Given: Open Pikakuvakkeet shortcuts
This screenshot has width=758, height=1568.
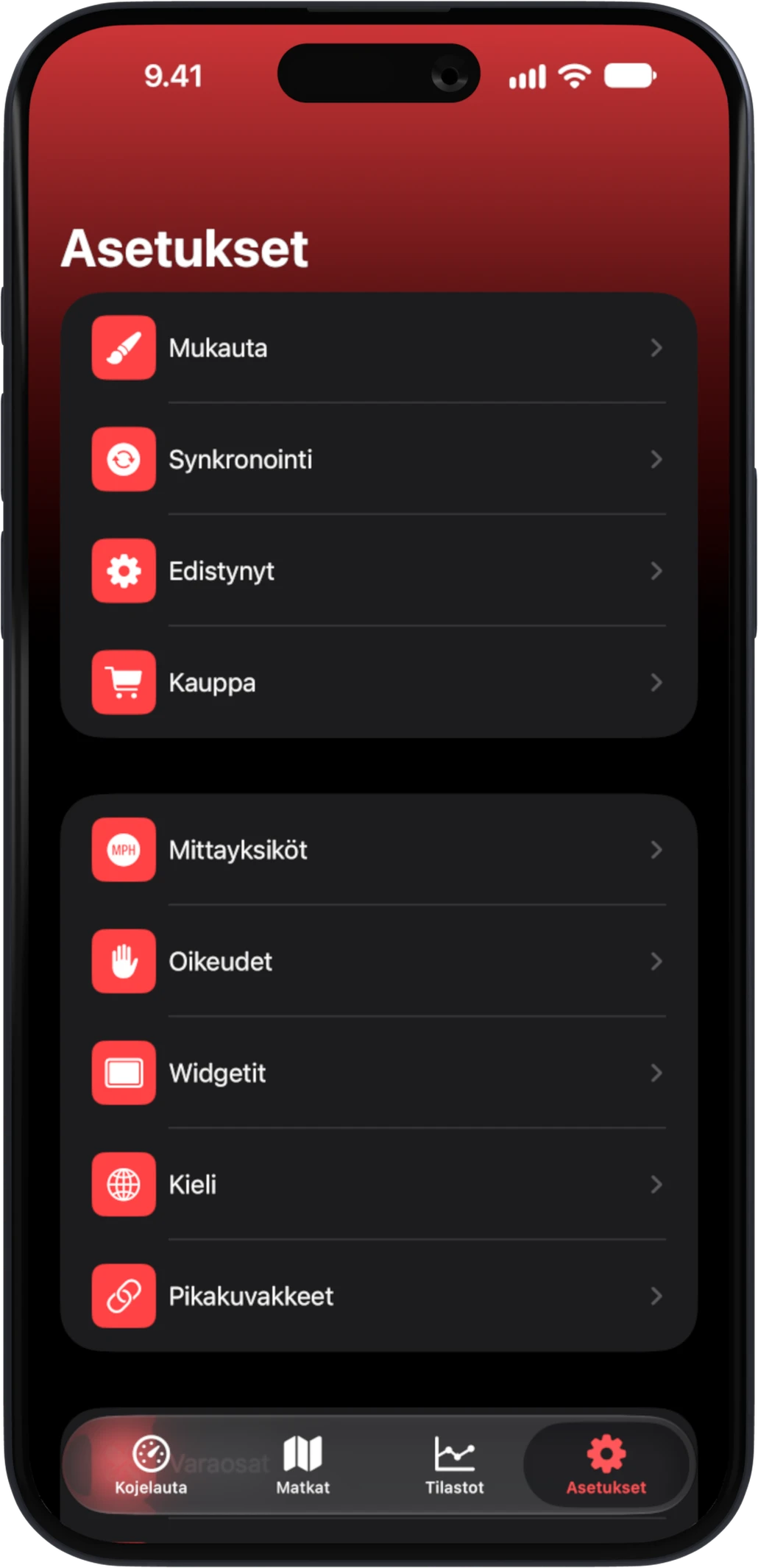Looking at the screenshot, I should click(378, 1296).
